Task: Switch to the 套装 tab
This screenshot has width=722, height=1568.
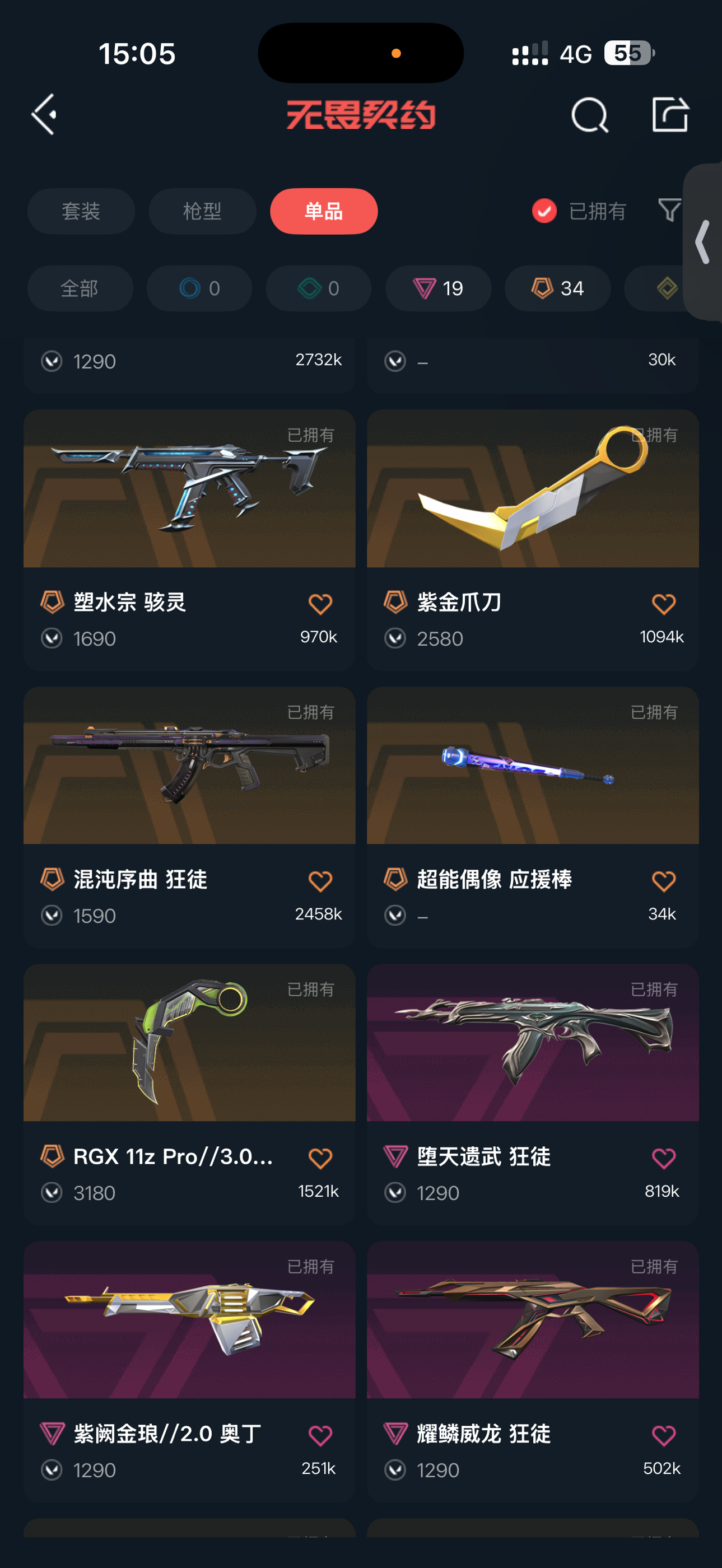Action: 81,211
